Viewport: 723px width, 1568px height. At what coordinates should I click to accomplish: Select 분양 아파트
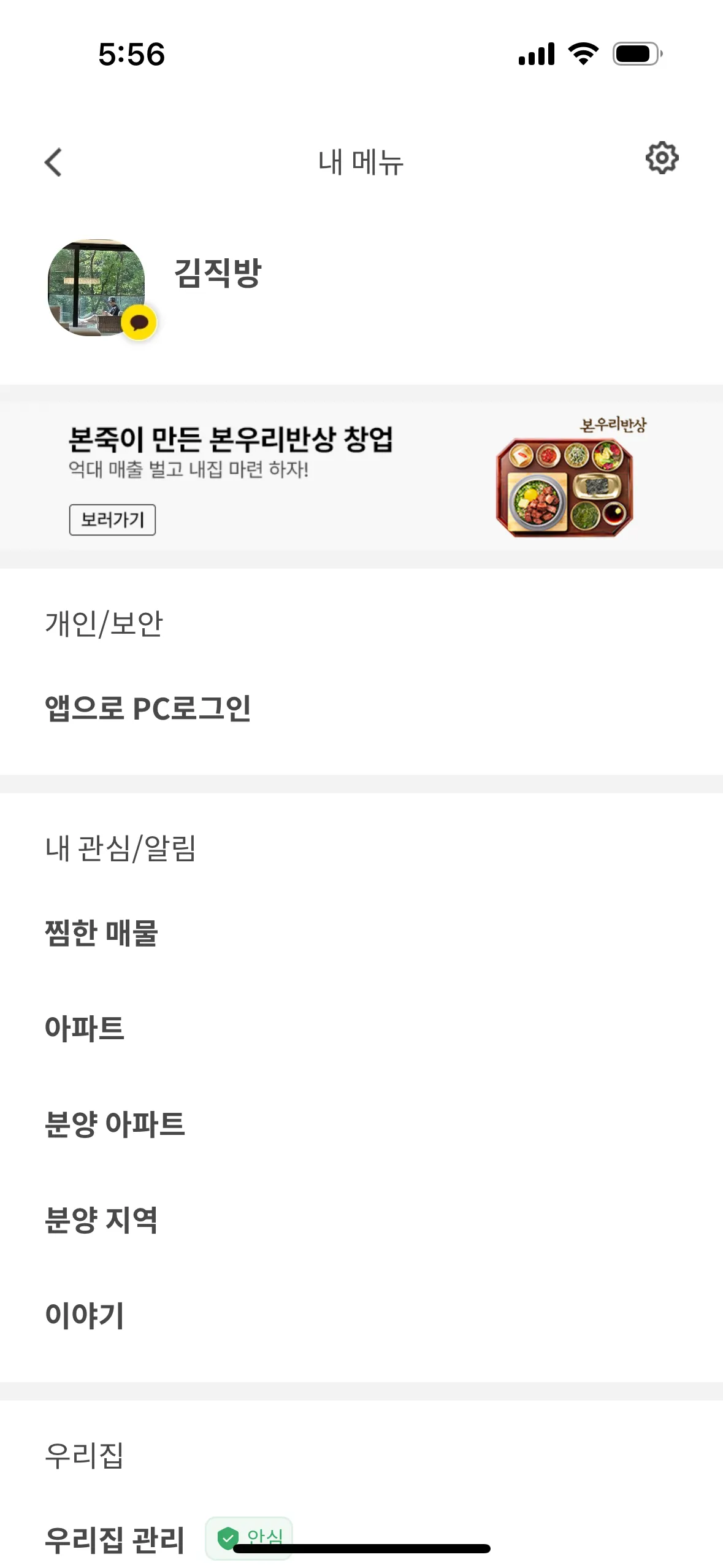pos(115,1124)
